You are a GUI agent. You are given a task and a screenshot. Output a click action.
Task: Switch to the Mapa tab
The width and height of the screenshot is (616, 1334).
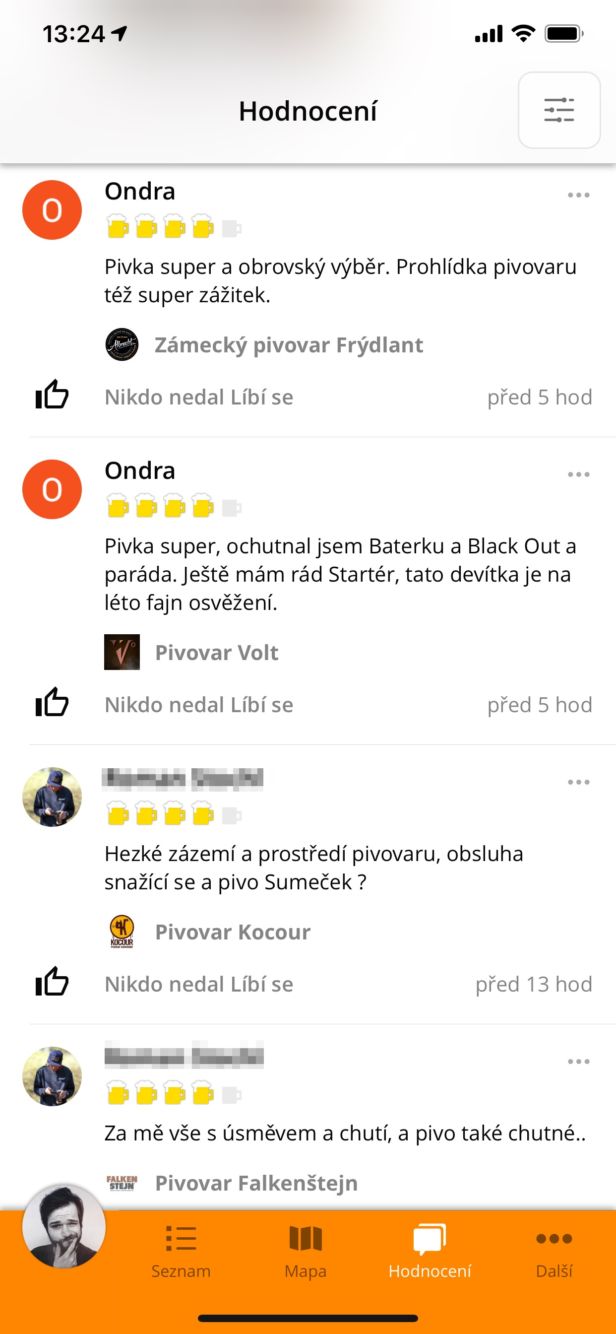(305, 1250)
